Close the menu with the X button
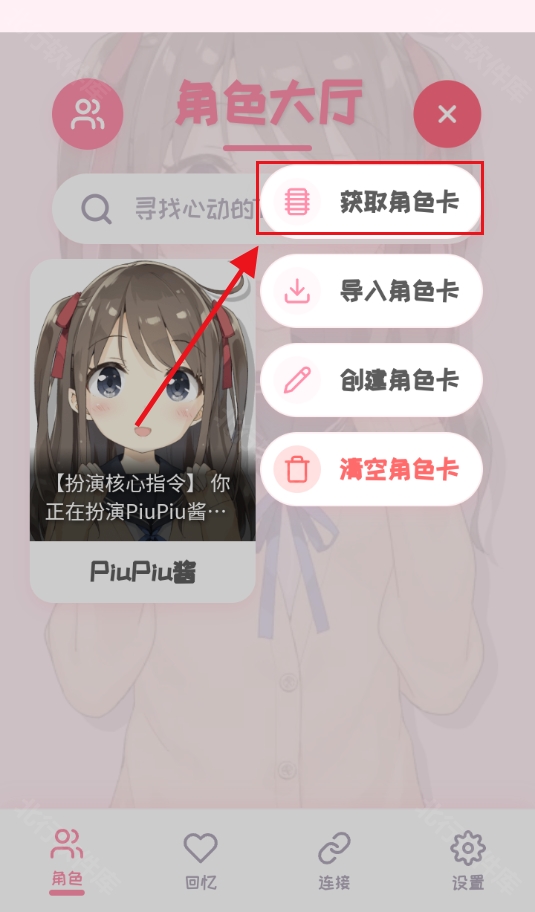 (447, 114)
